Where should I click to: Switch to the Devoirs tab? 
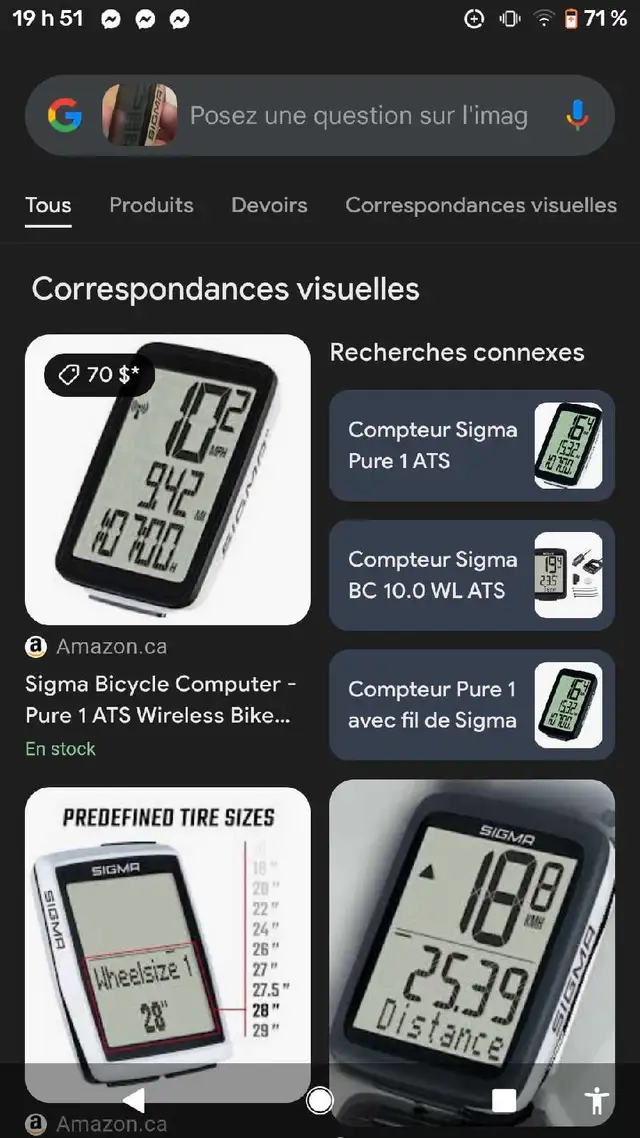point(269,205)
